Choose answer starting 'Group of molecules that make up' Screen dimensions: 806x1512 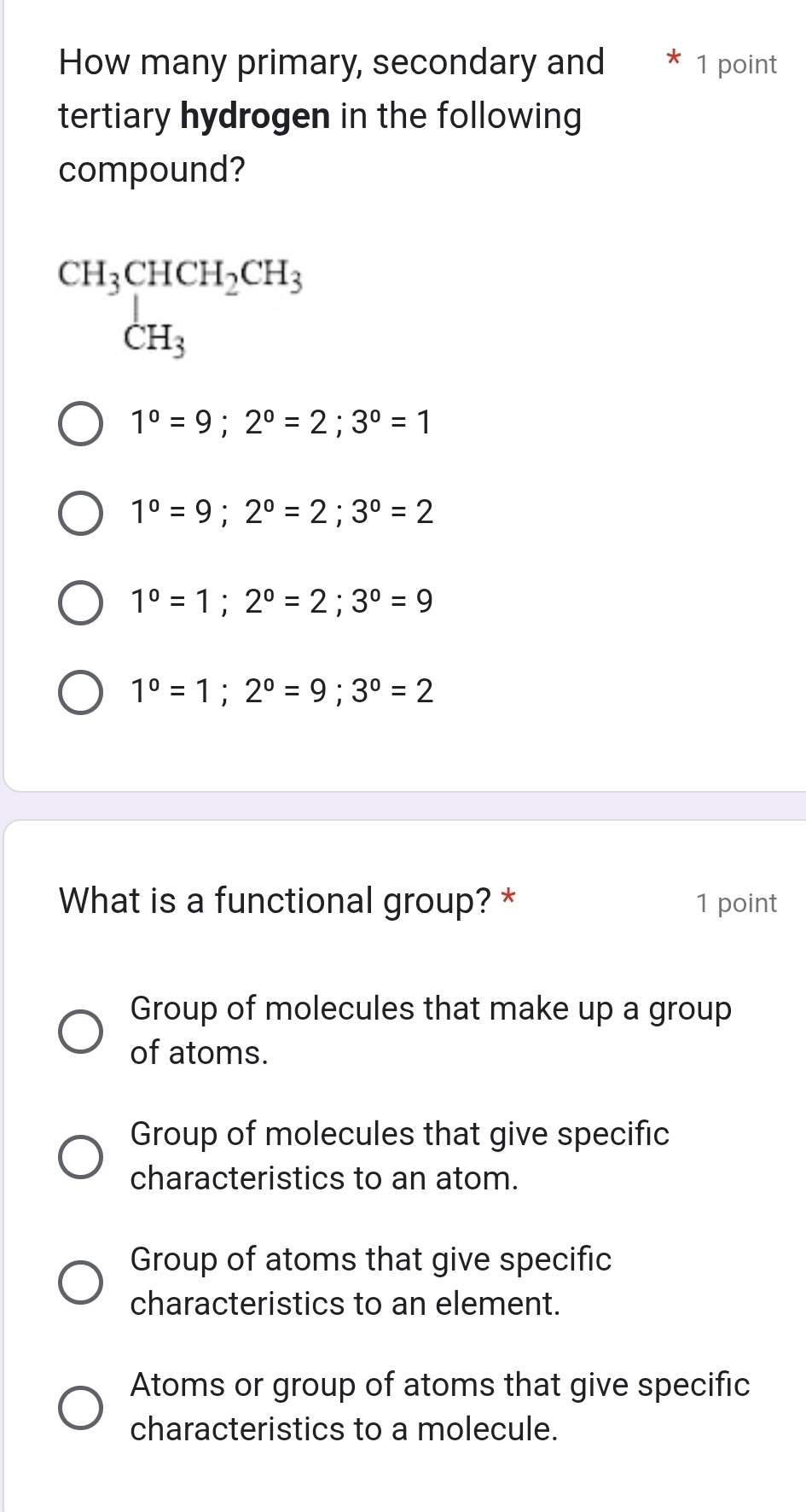pyautogui.click(x=81, y=1031)
